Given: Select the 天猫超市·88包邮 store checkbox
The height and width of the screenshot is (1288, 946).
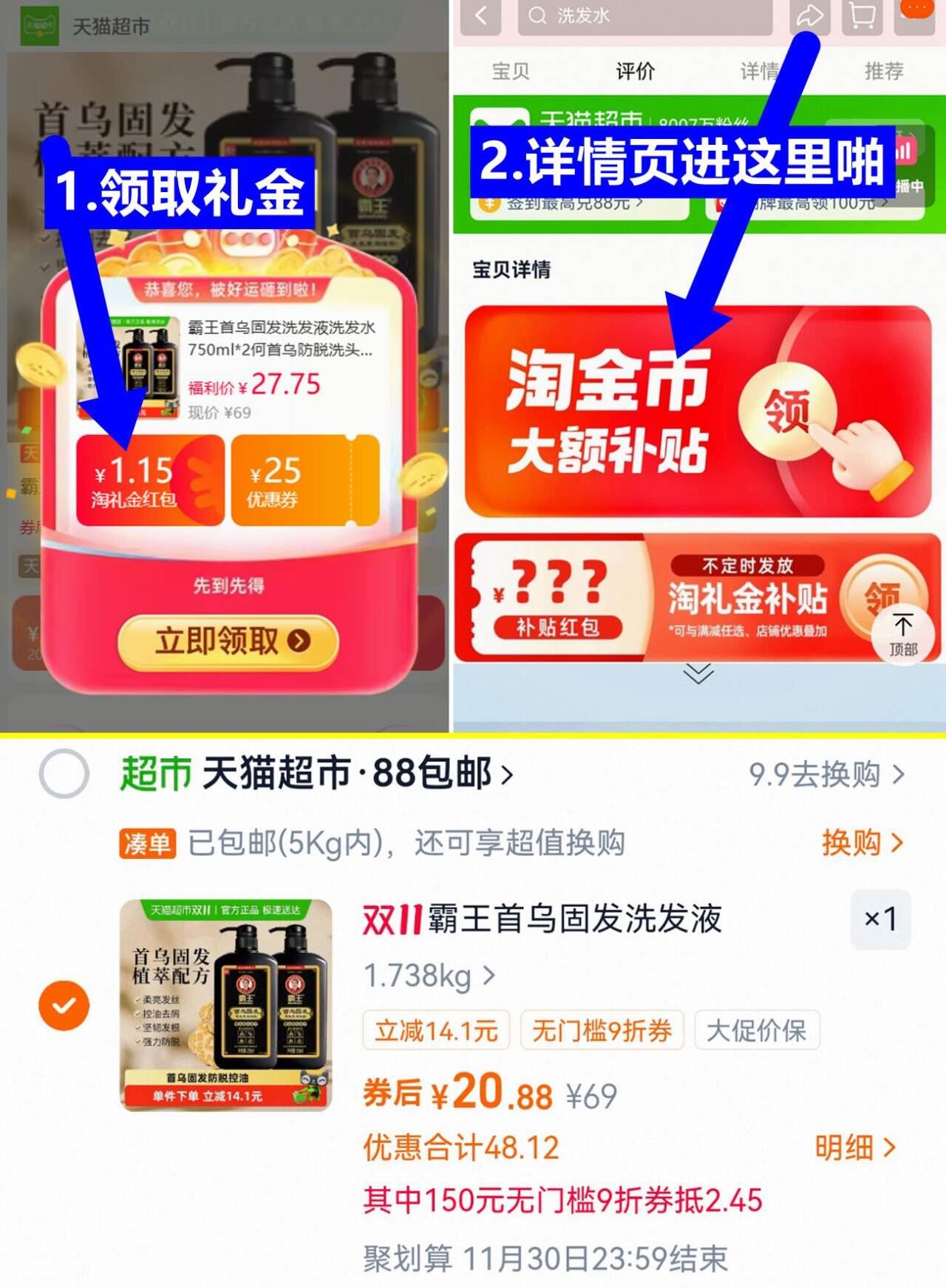Looking at the screenshot, I should pyautogui.click(x=64, y=774).
